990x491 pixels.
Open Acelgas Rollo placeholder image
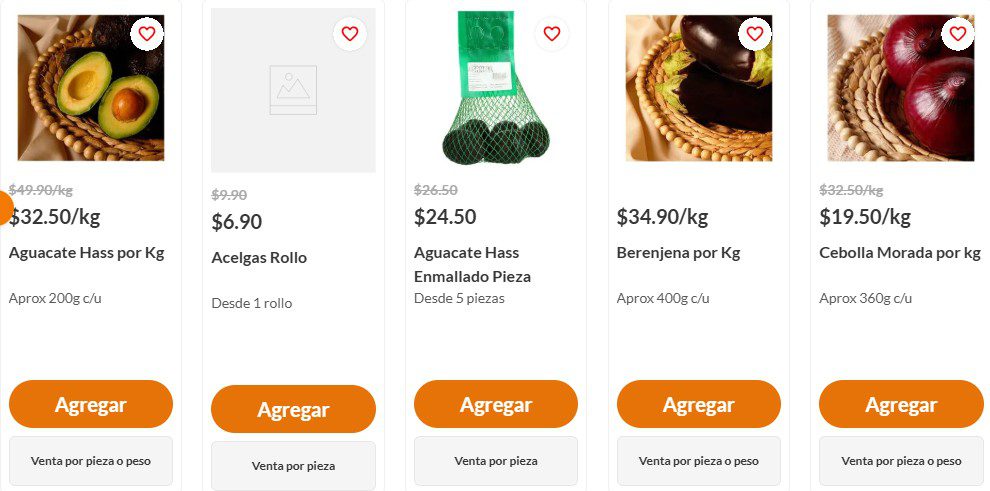click(293, 90)
